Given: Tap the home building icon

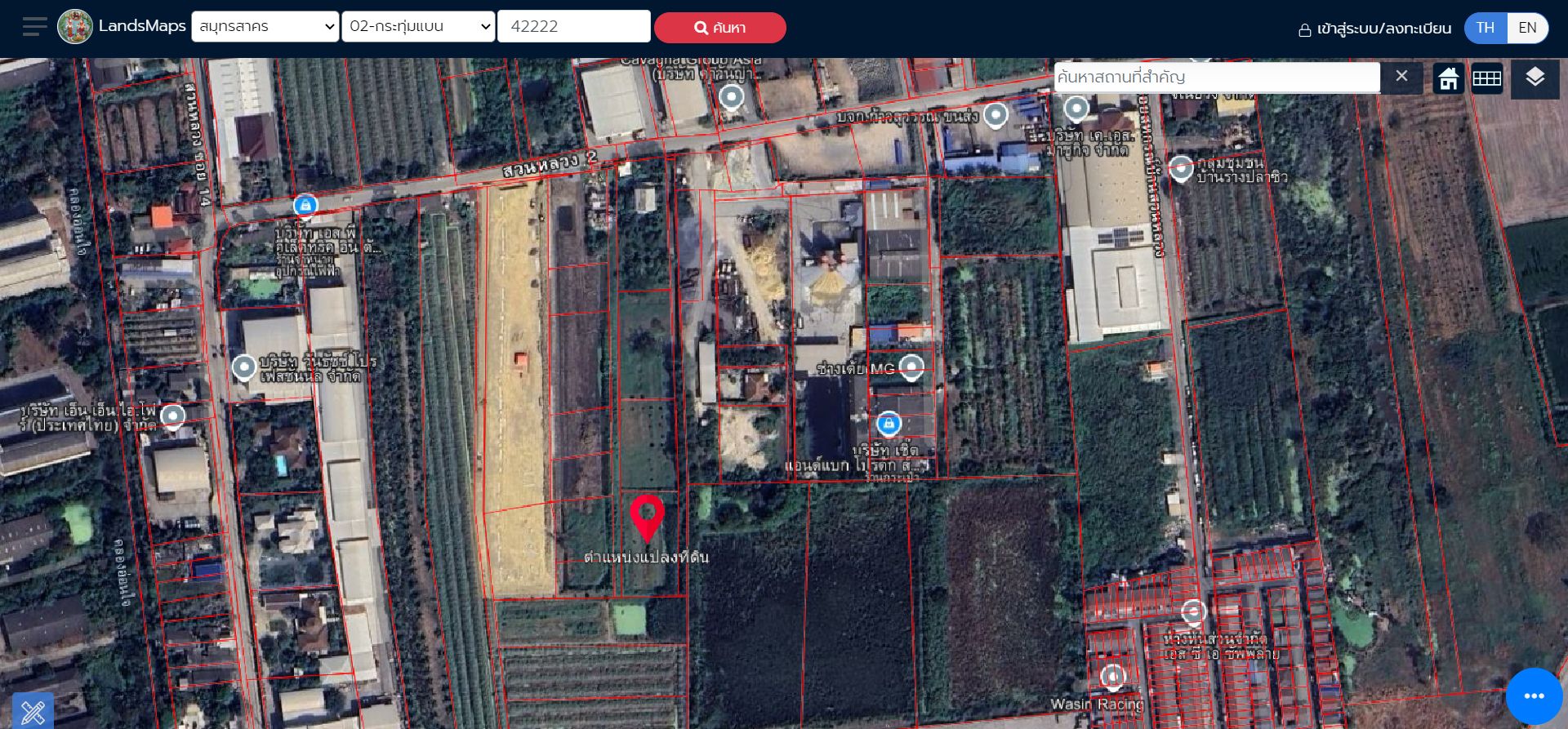Looking at the screenshot, I should (1449, 78).
